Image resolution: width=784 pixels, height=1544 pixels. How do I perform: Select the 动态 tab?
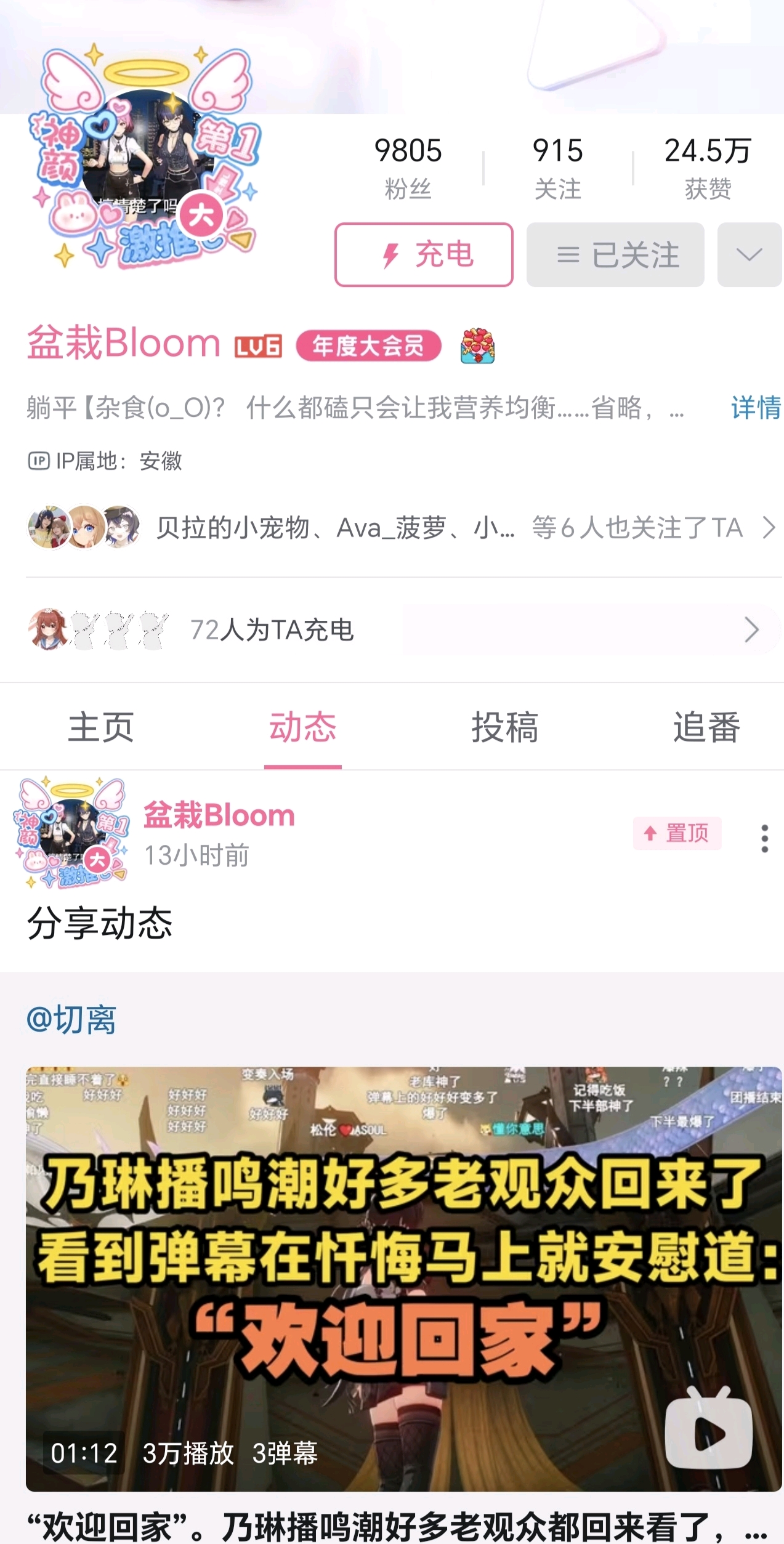pyautogui.click(x=302, y=727)
